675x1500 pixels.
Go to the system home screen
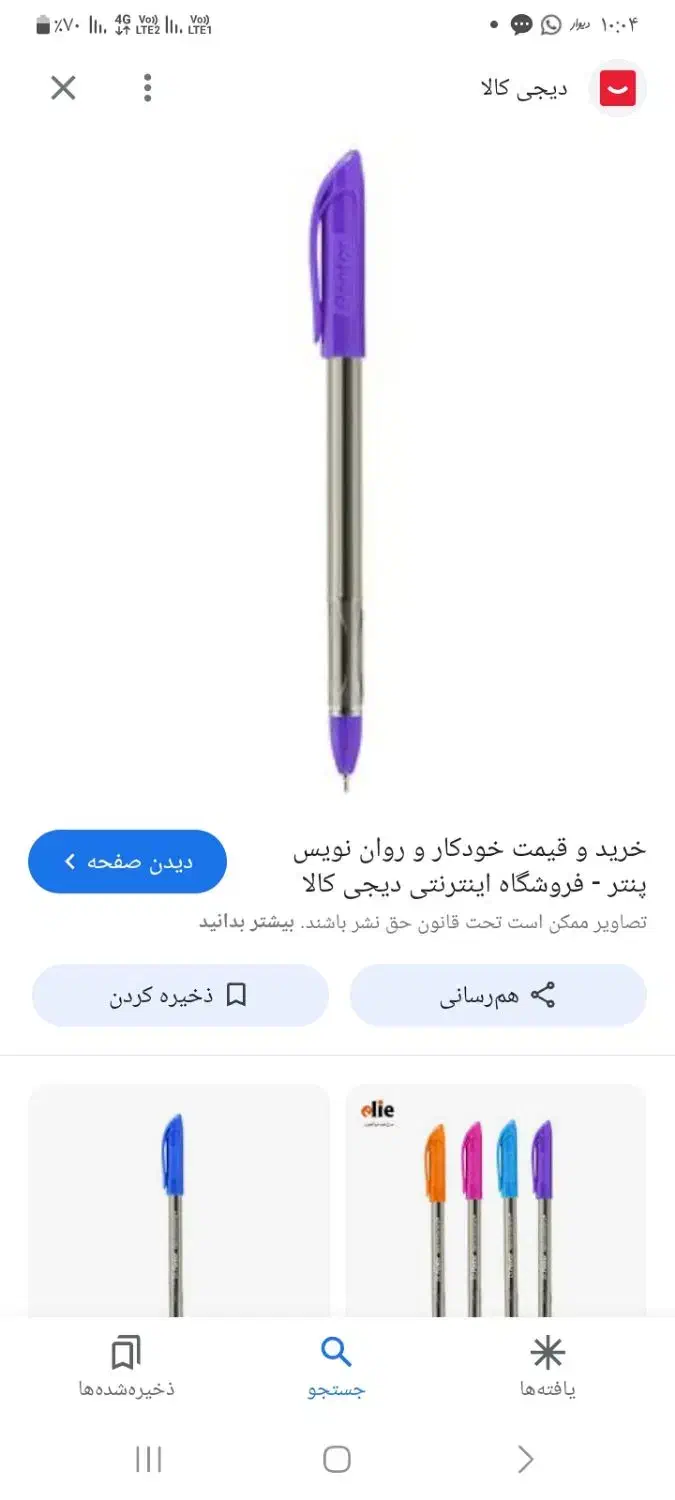[x=337, y=1459]
